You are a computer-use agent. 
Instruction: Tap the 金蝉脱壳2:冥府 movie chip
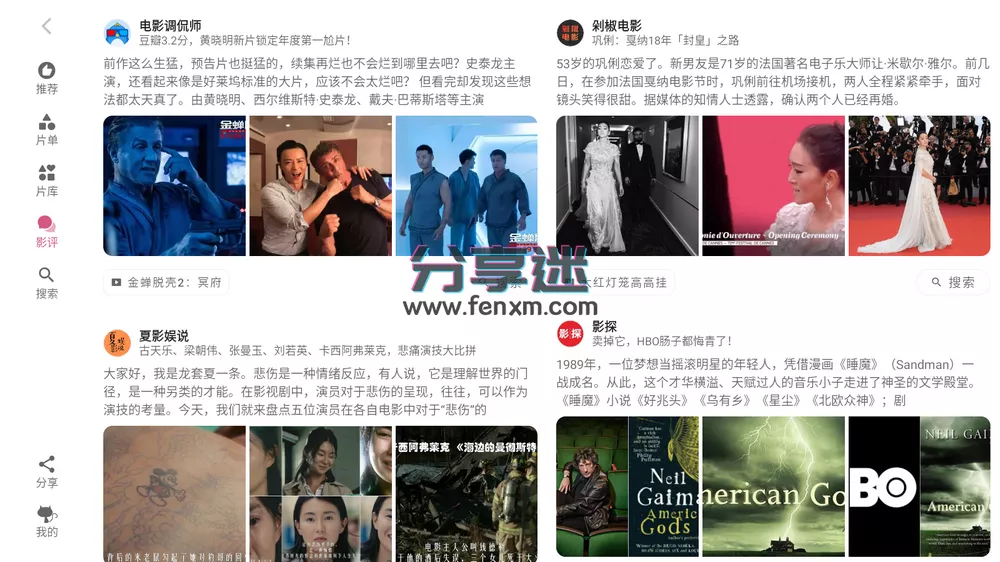coord(167,283)
